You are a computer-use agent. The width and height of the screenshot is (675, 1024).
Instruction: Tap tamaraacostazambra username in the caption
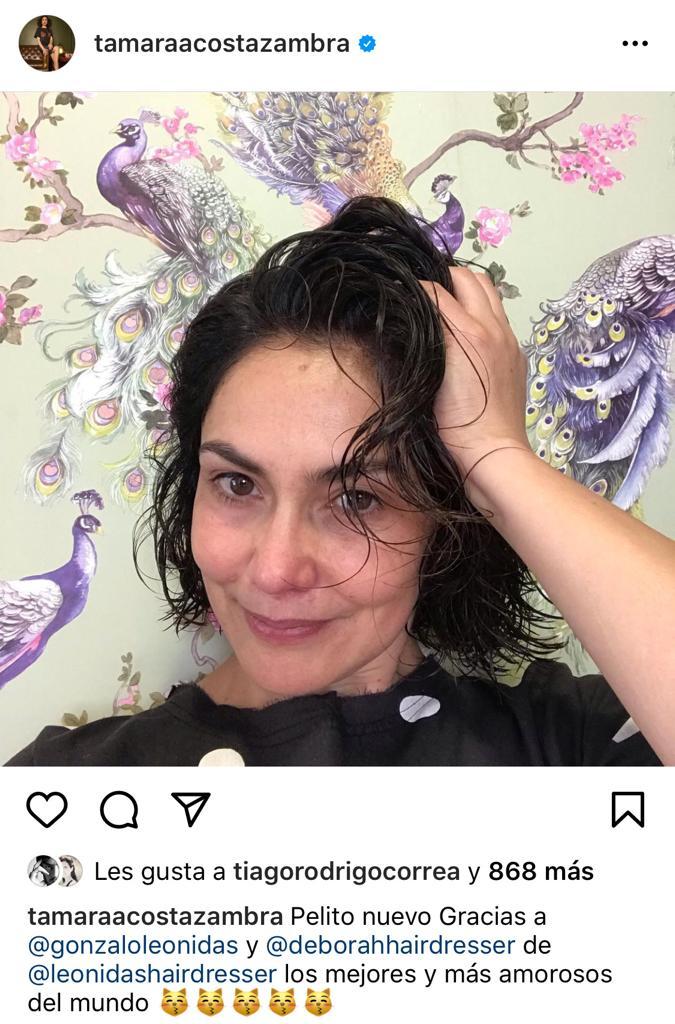[x=155, y=916]
